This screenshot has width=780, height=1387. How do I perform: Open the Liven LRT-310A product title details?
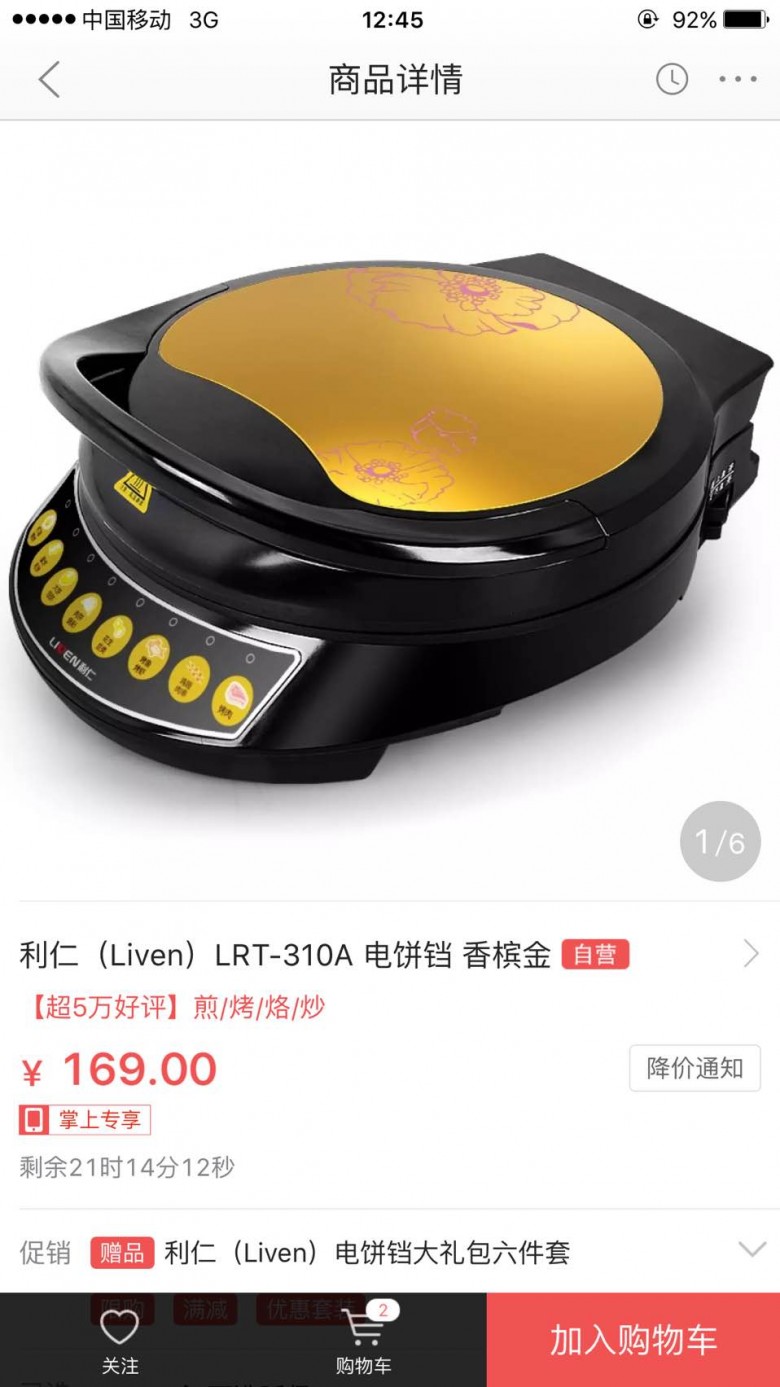pyautogui.click(x=390, y=955)
